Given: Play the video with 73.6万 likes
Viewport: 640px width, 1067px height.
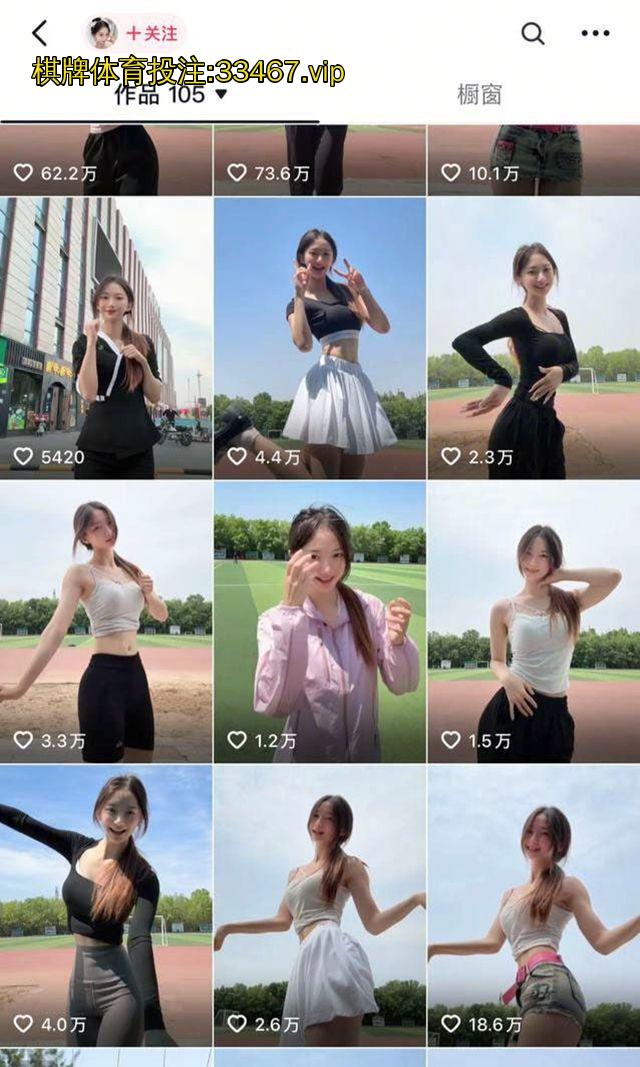Looking at the screenshot, I should 320,160.
